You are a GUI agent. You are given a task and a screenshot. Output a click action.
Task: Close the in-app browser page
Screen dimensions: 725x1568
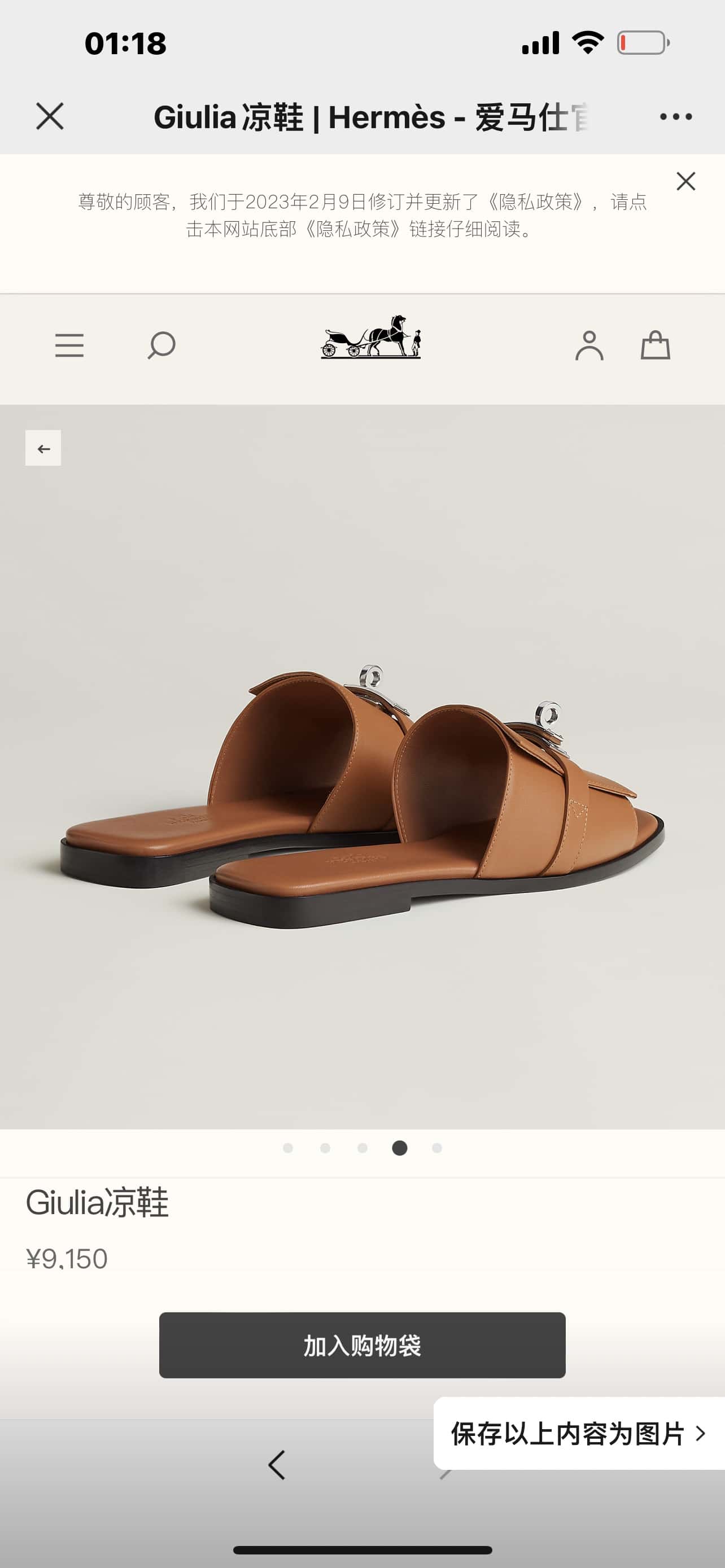coord(50,116)
